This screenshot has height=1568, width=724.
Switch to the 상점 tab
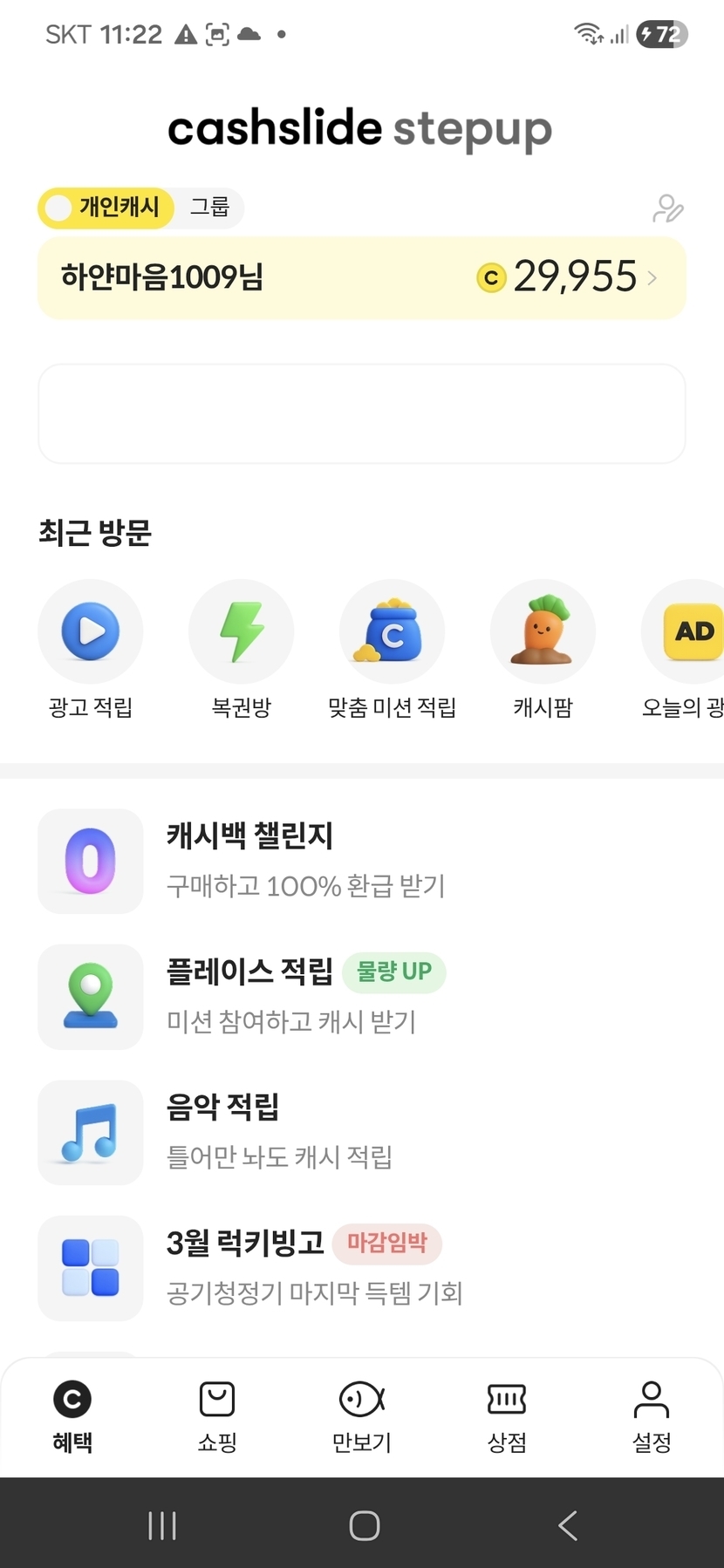point(507,1416)
